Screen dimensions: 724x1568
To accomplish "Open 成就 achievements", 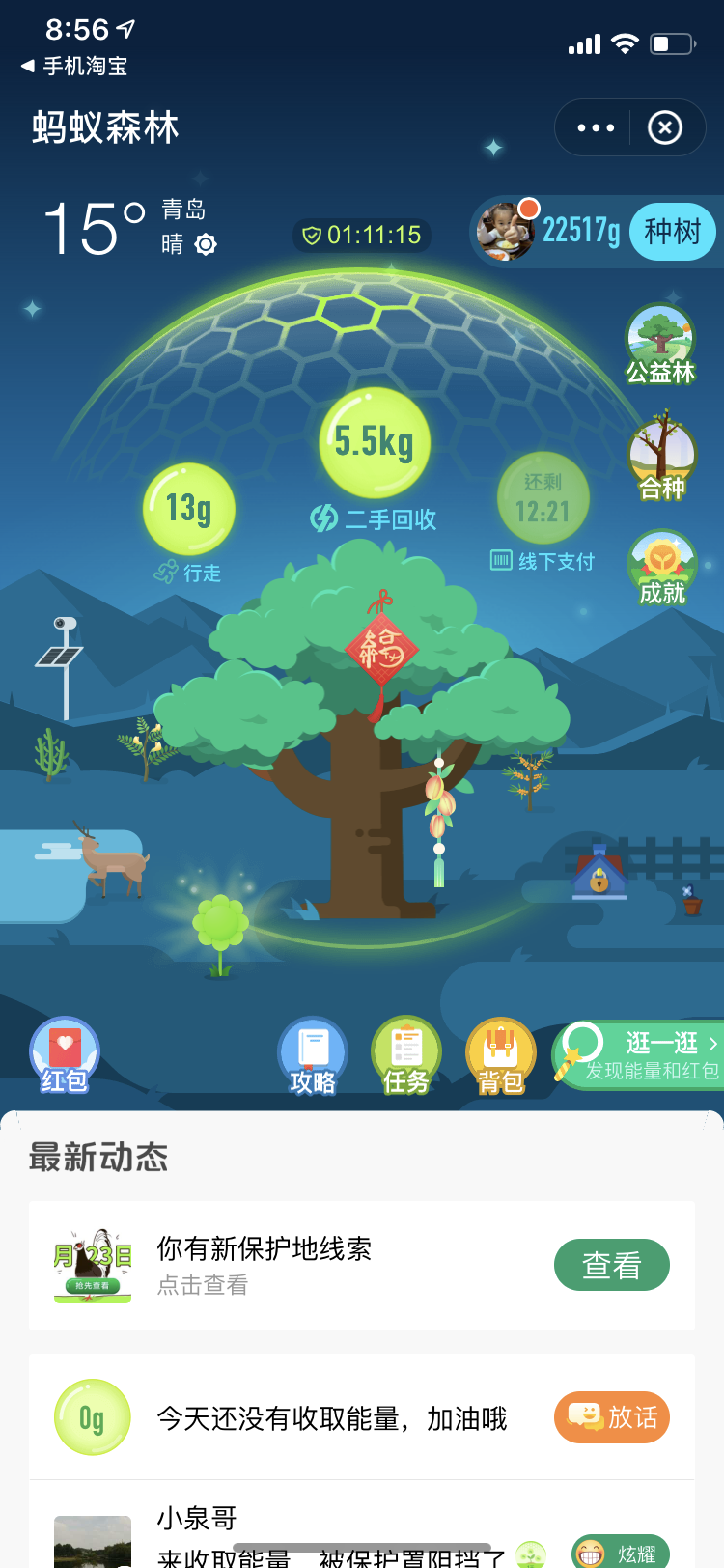I will (662, 568).
